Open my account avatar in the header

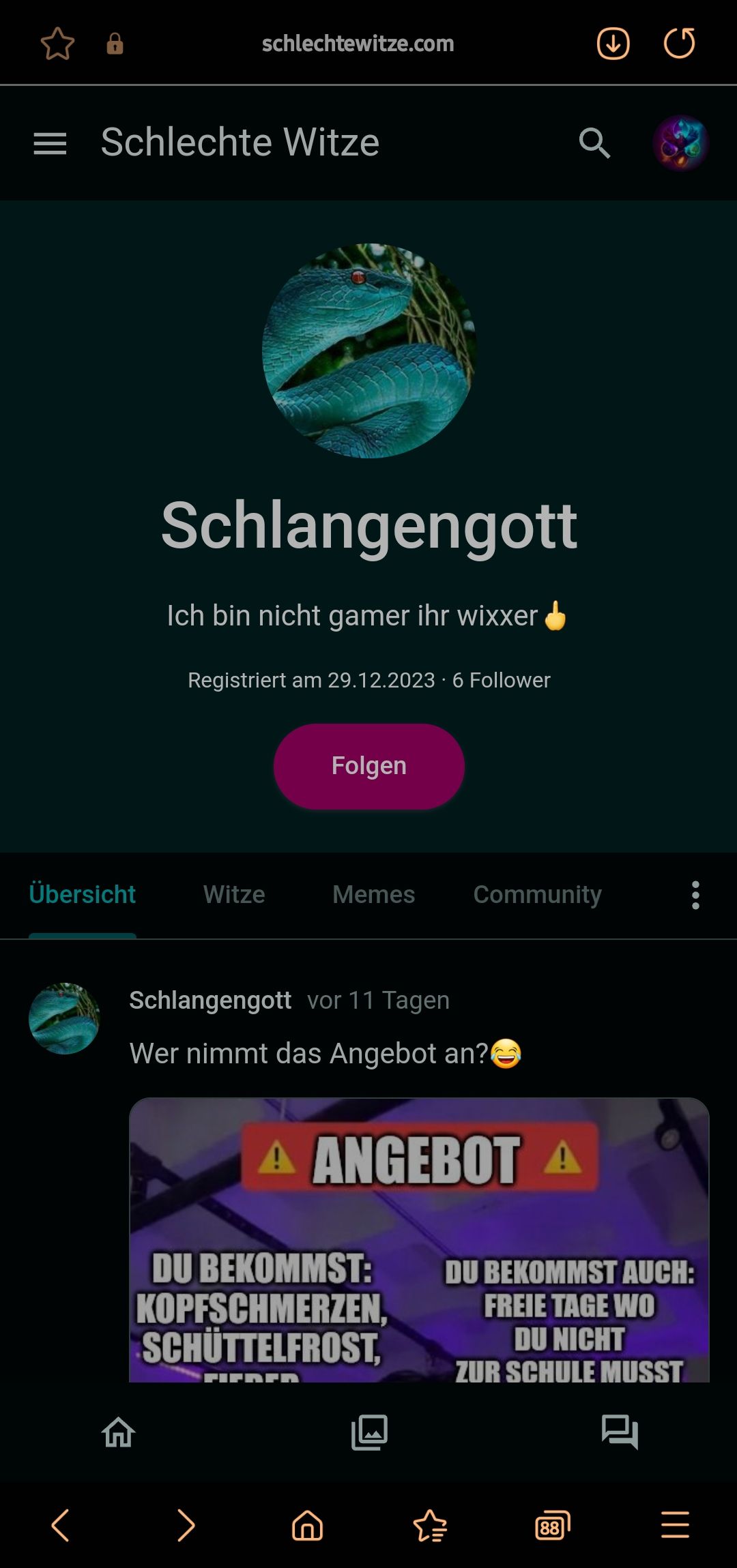(x=680, y=143)
